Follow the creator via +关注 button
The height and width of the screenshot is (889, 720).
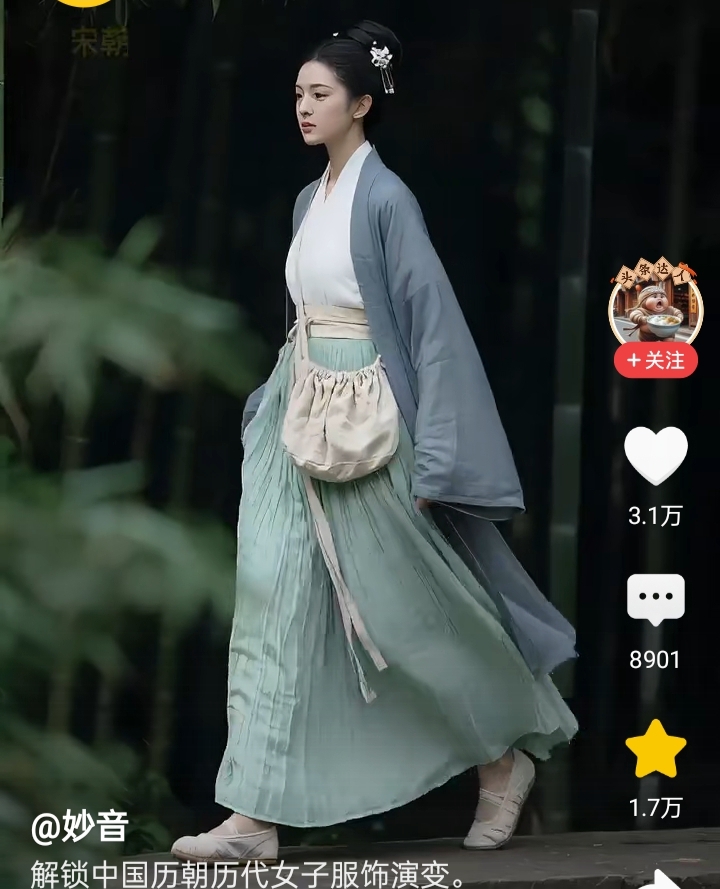click(656, 360)
